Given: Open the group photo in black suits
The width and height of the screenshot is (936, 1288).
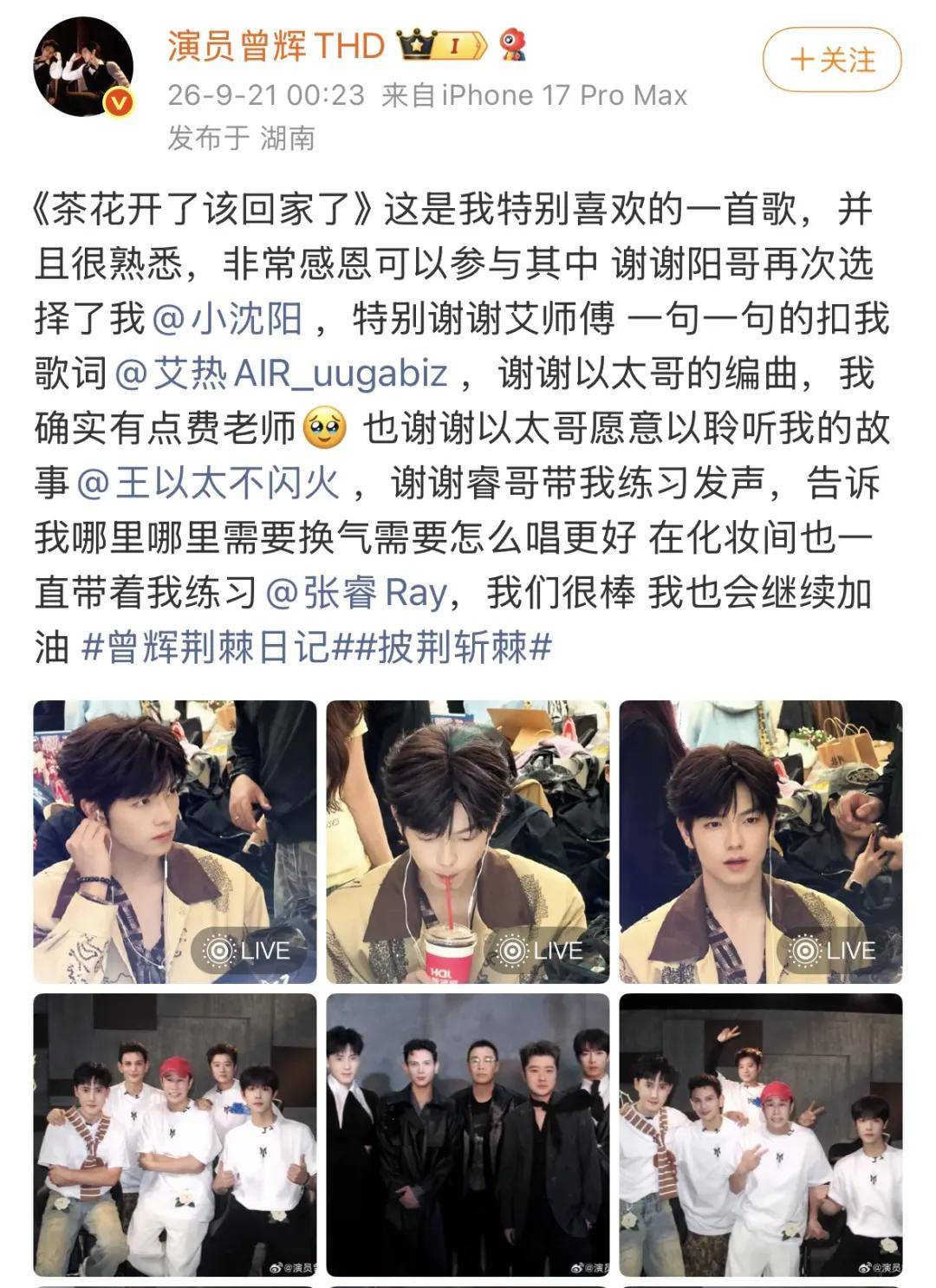Looking at the screenshot, I should (468, 1135).
